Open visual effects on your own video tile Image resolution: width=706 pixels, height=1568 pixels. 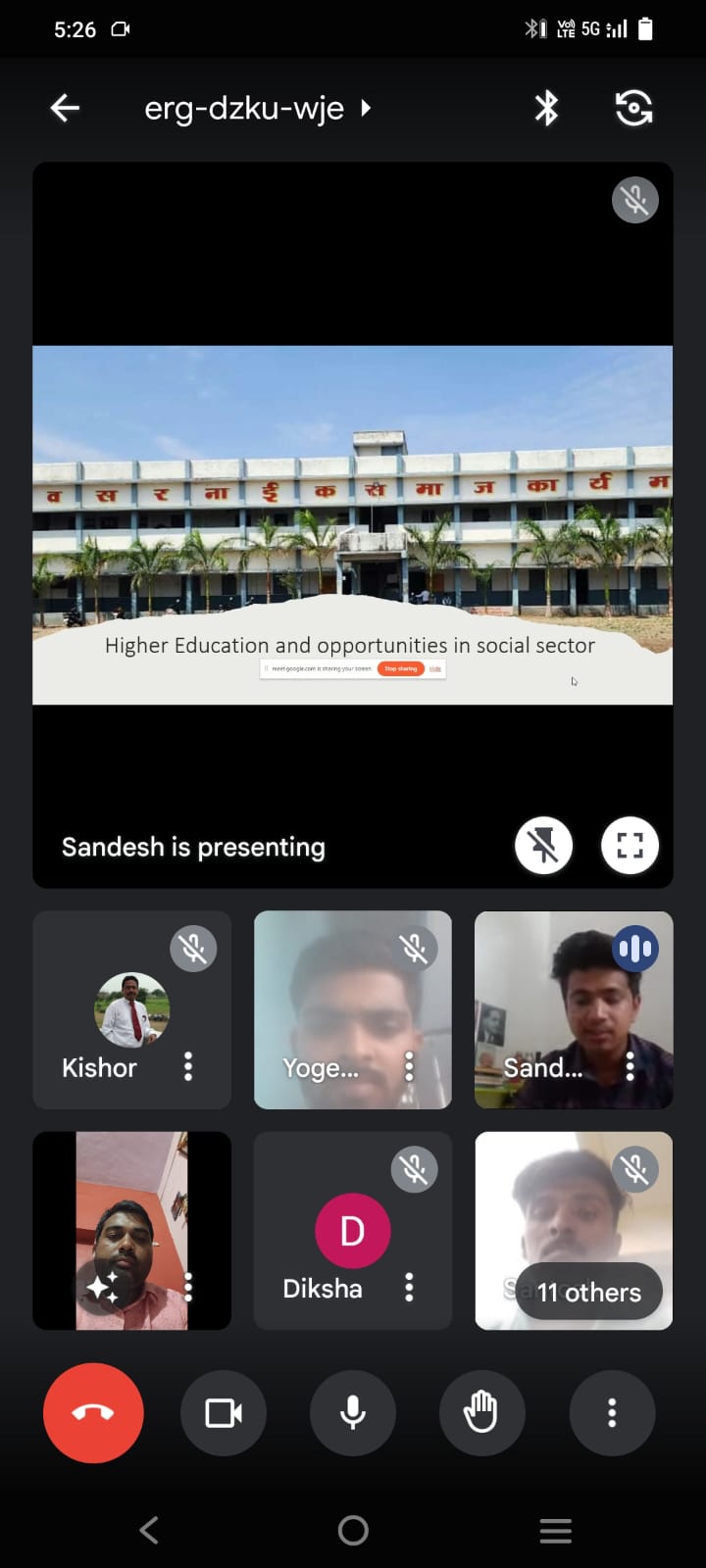pos(104,1287)
